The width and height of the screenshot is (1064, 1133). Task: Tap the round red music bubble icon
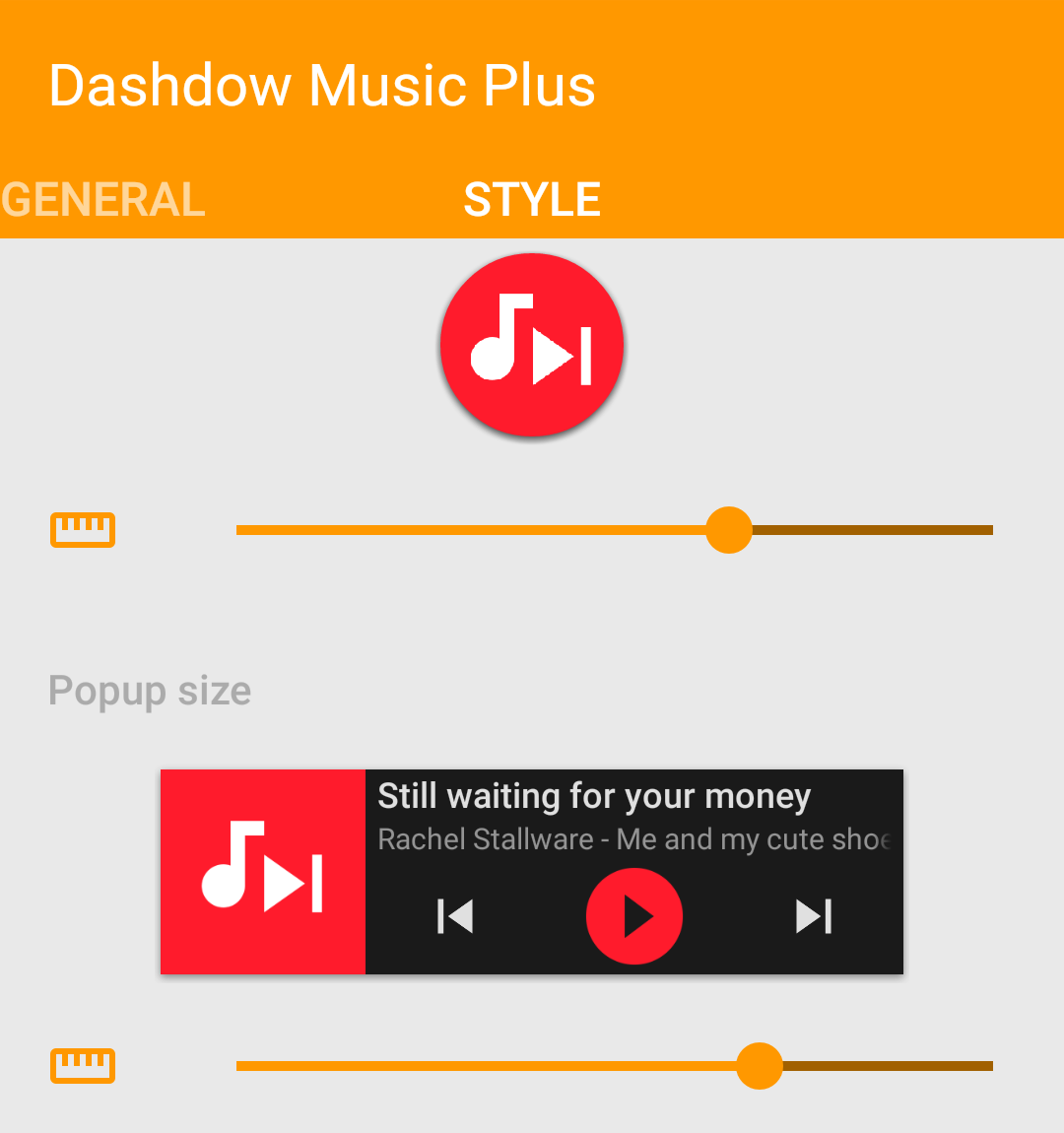click(532, 345)
